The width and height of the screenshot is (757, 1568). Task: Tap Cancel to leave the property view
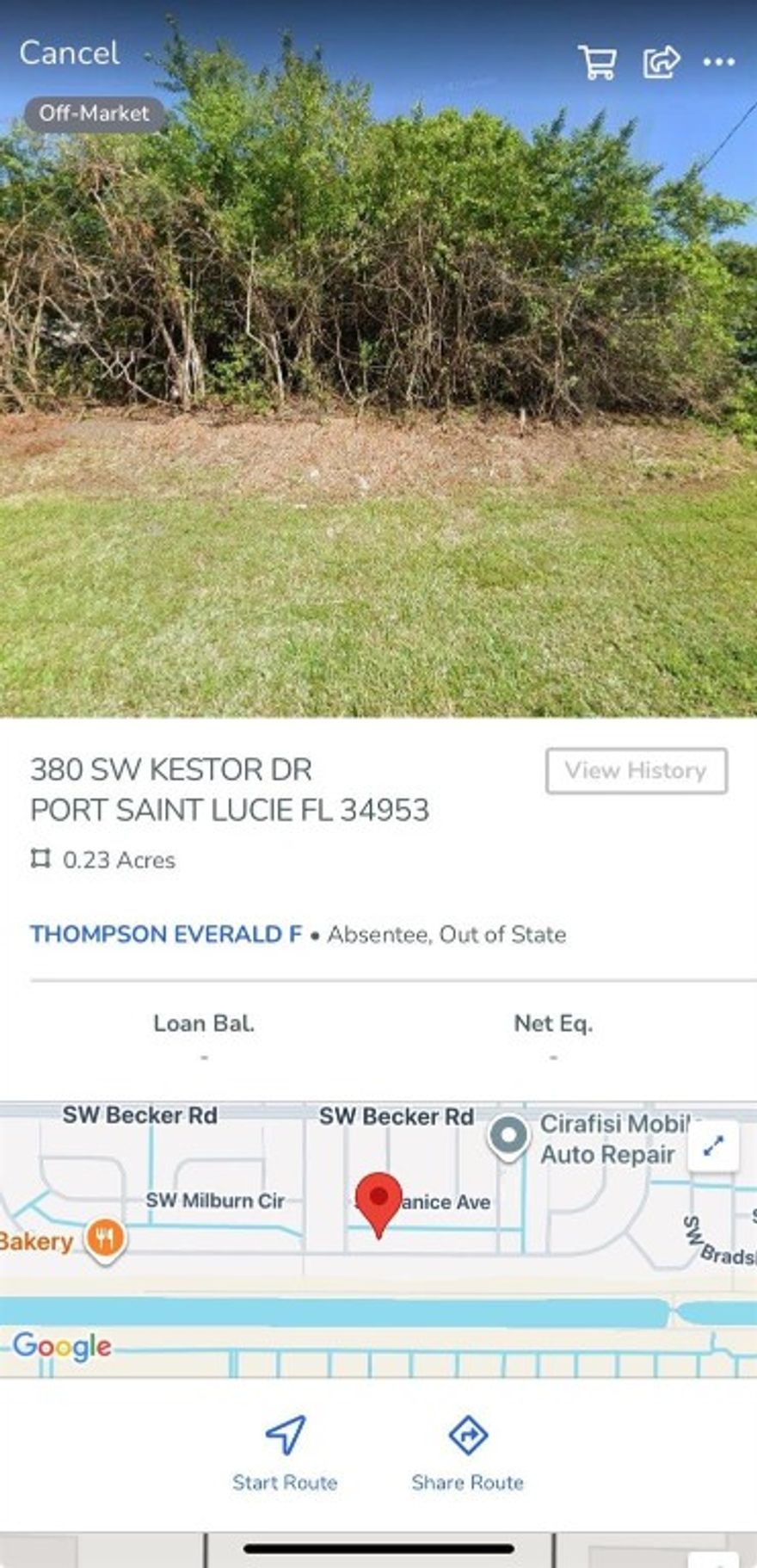click(x=70, y=52)
